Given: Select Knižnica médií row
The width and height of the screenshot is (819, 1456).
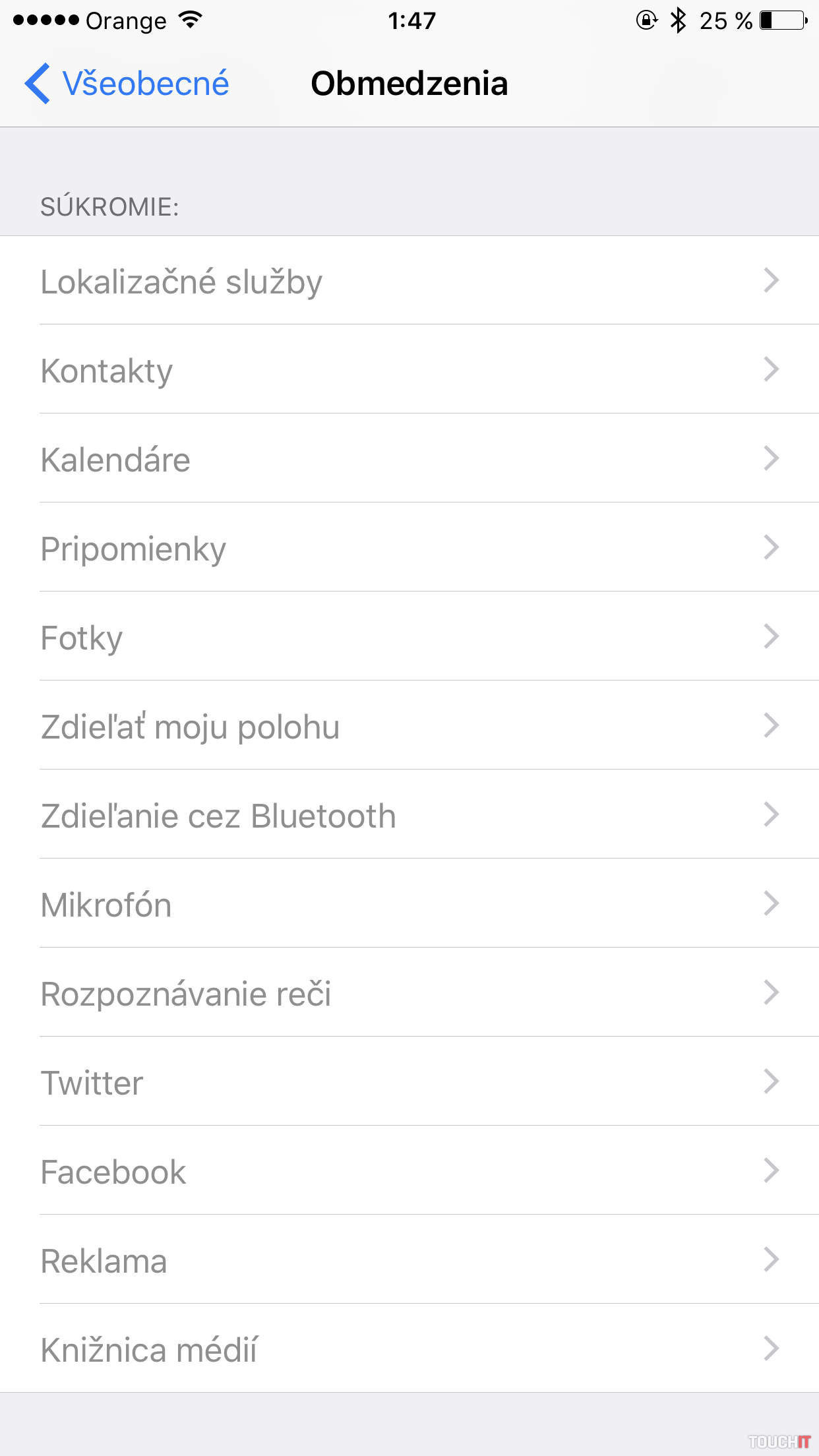Looking at the screenshot, I should point(409,1349).
